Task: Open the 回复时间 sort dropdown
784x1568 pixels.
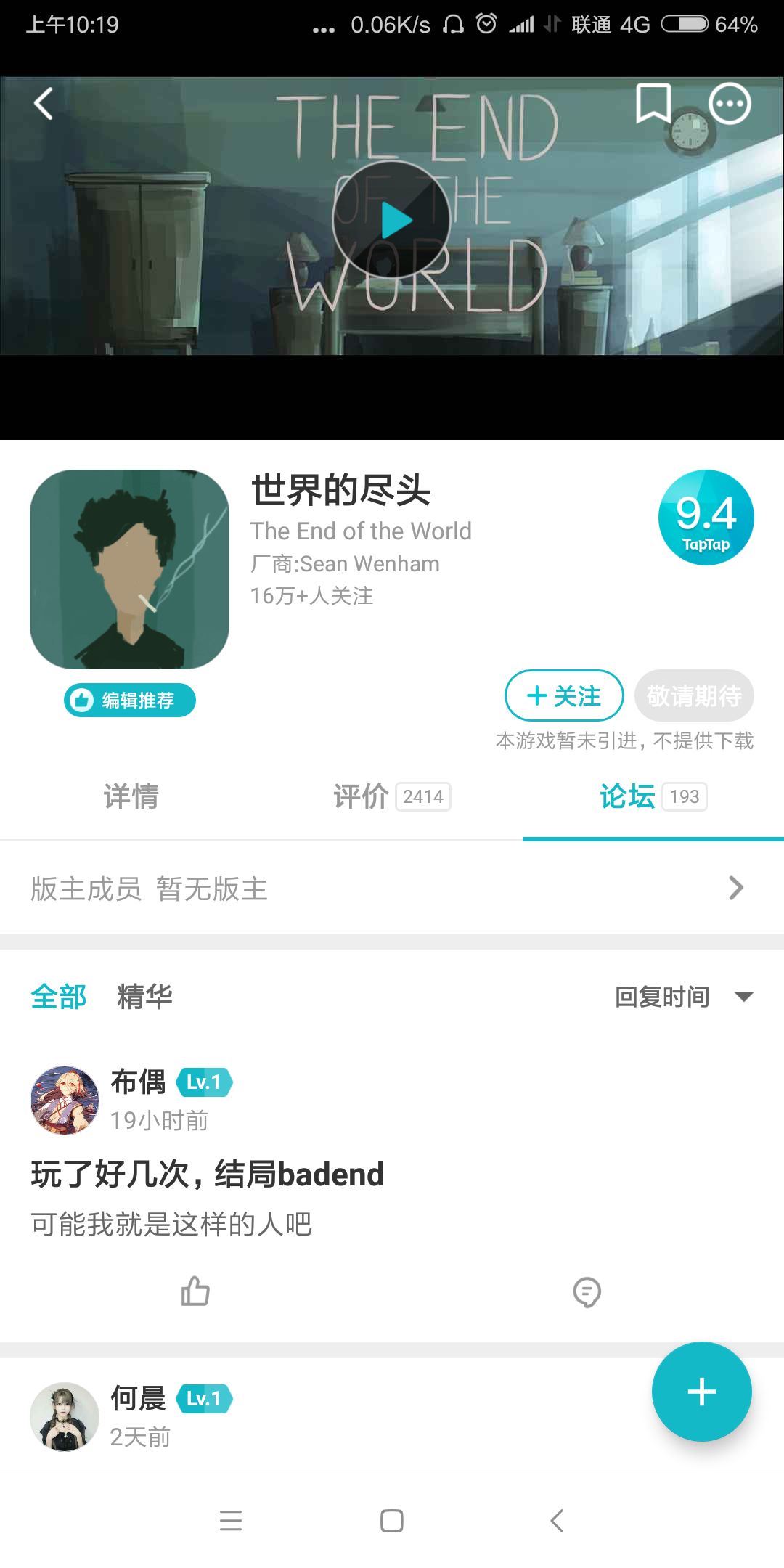Action: 682,997
